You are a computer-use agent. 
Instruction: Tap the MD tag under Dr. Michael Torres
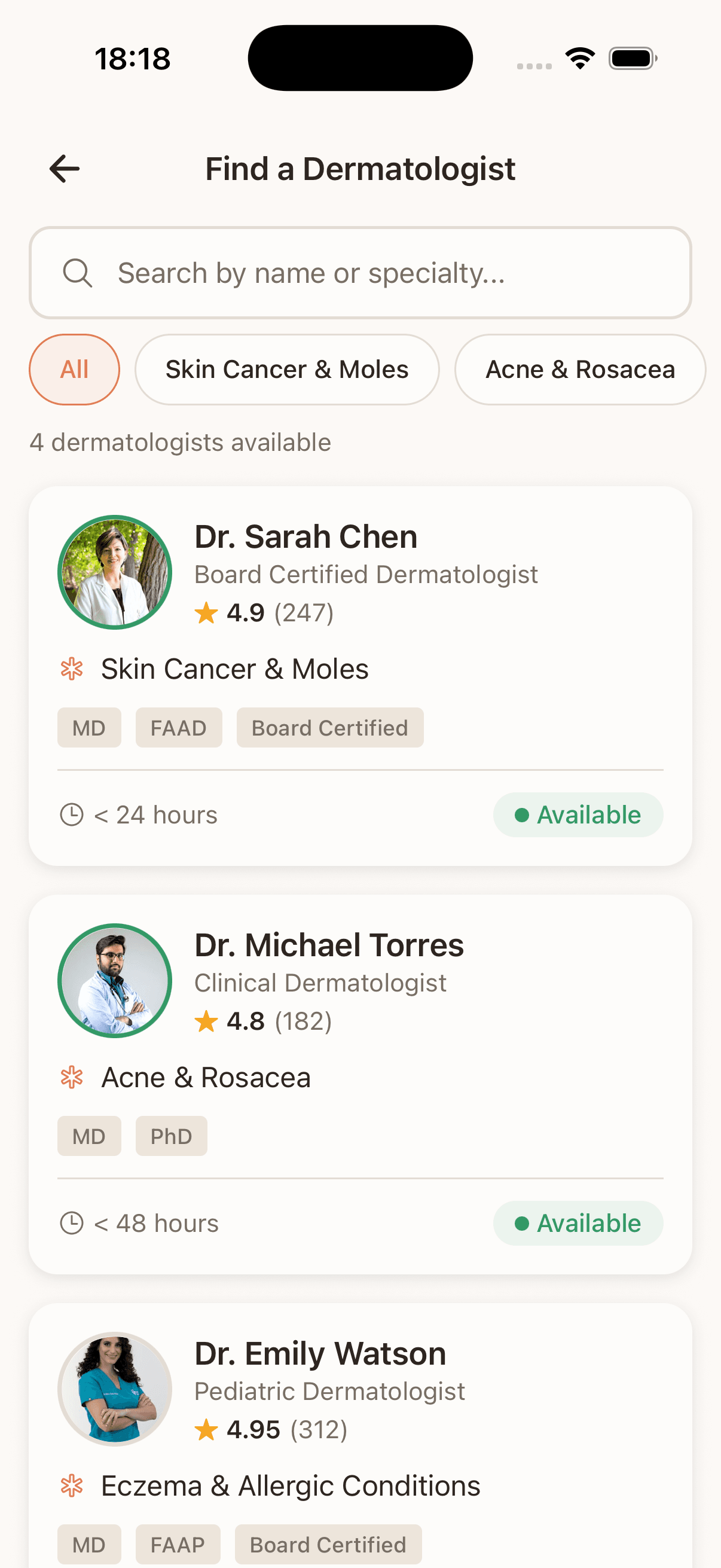[89, 1134]
